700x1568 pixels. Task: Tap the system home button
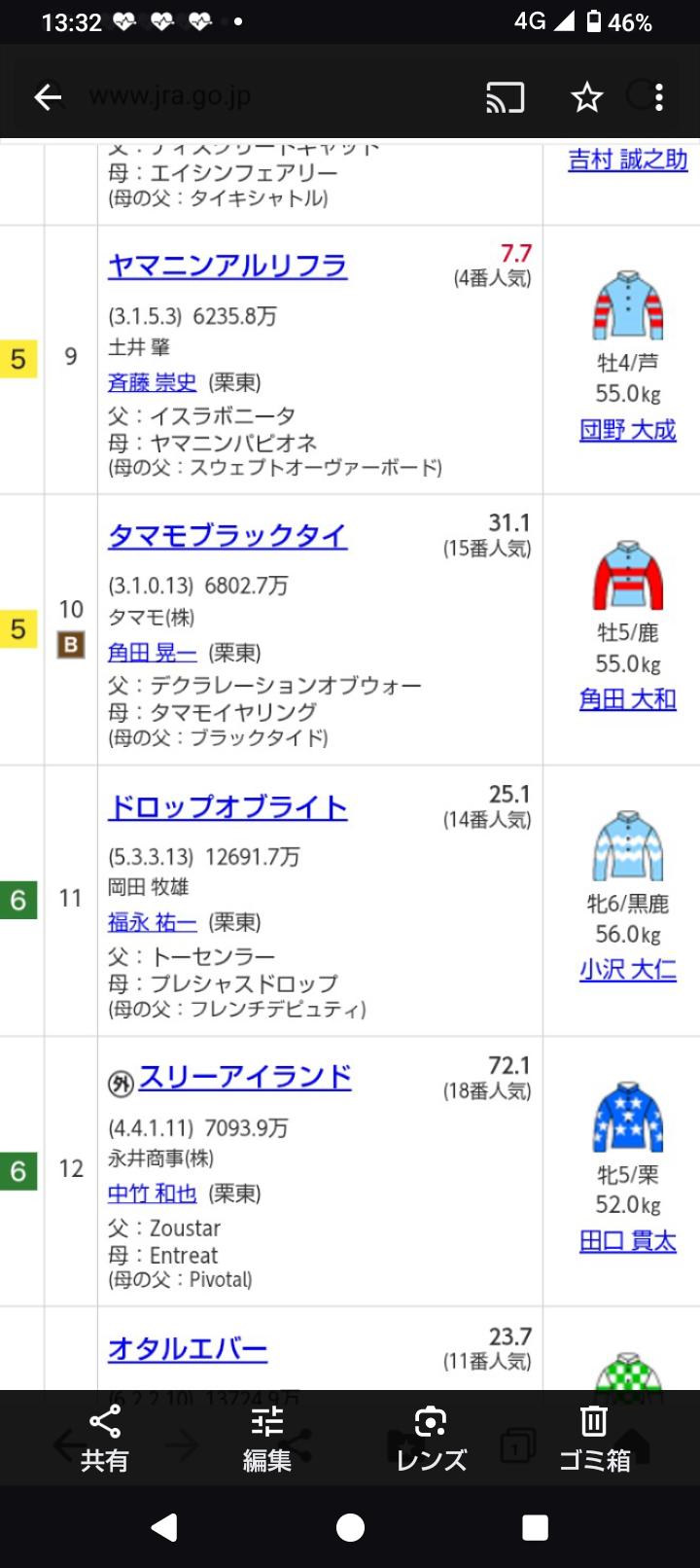[350, 1528]
